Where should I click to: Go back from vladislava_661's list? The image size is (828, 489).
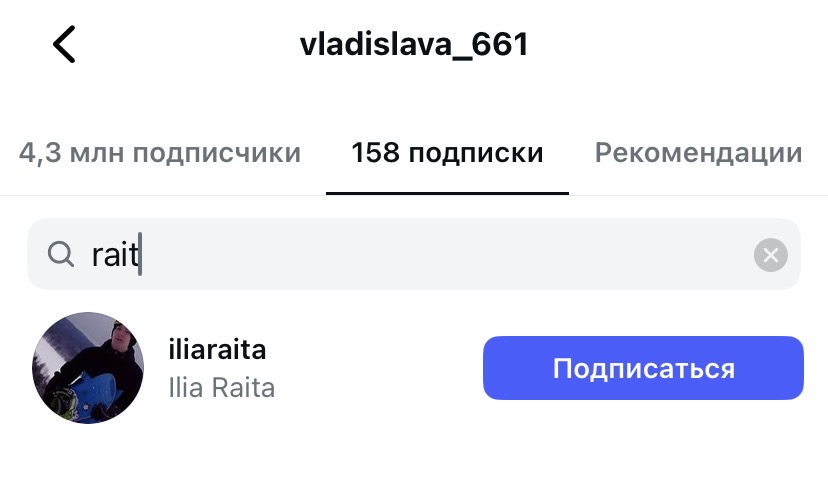[64, 45]
